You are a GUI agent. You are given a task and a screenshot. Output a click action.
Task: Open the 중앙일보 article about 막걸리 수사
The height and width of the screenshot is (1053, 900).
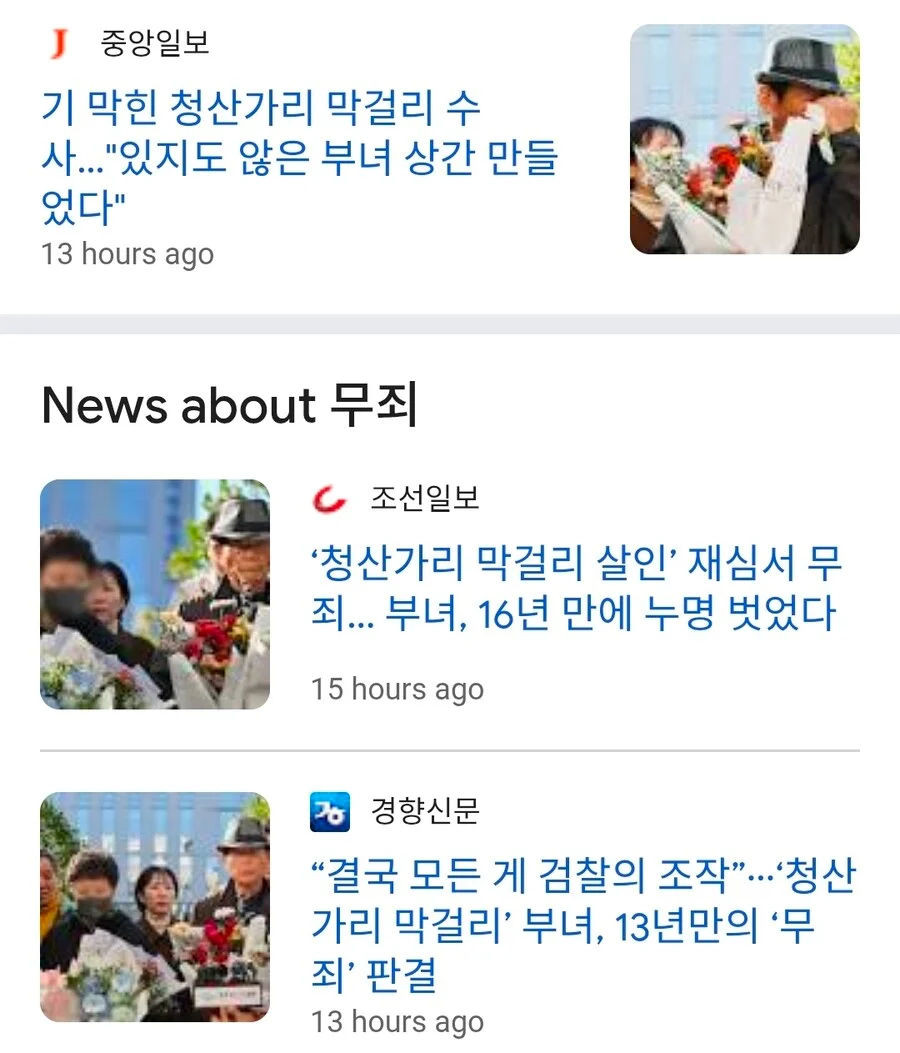[x=298, y=157]
